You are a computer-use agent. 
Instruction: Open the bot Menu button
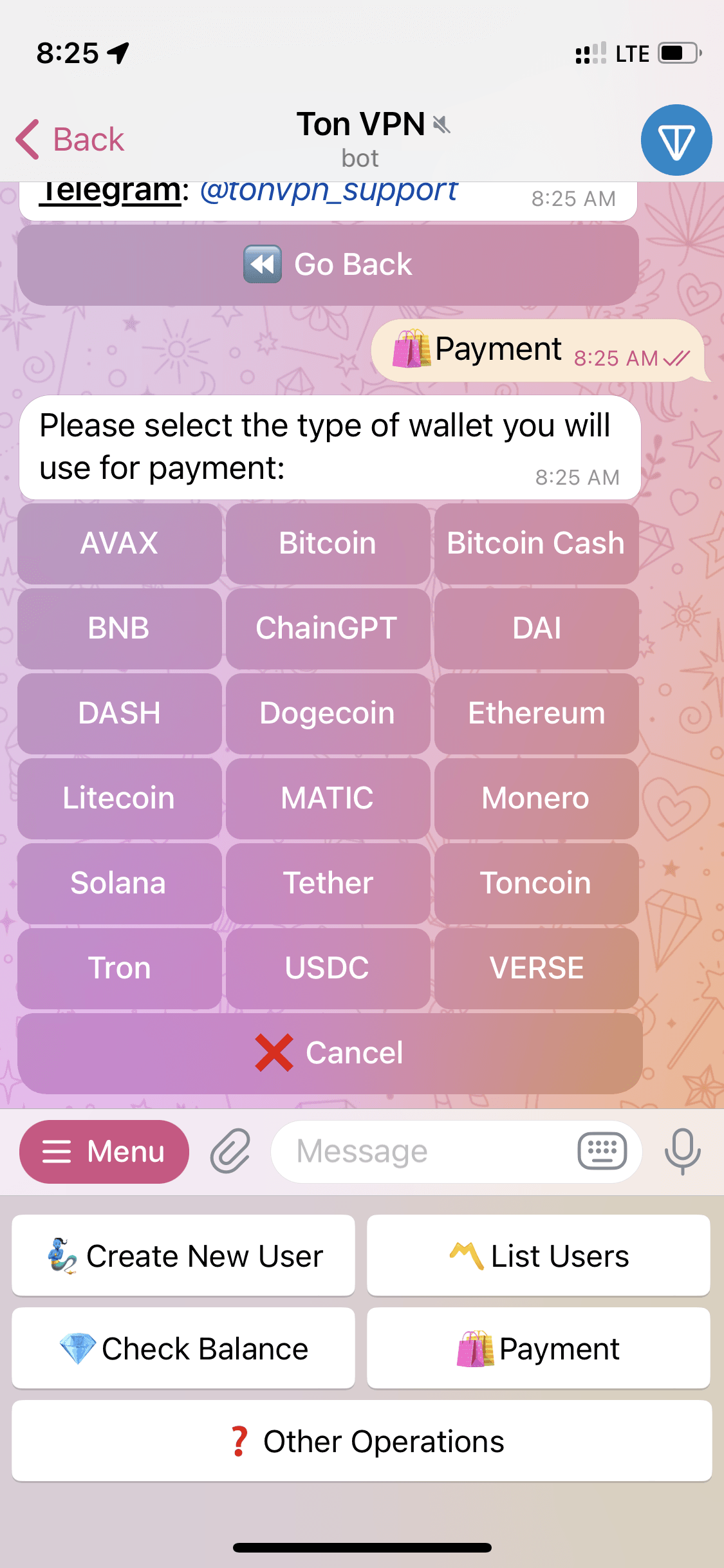pos(104,1152)
